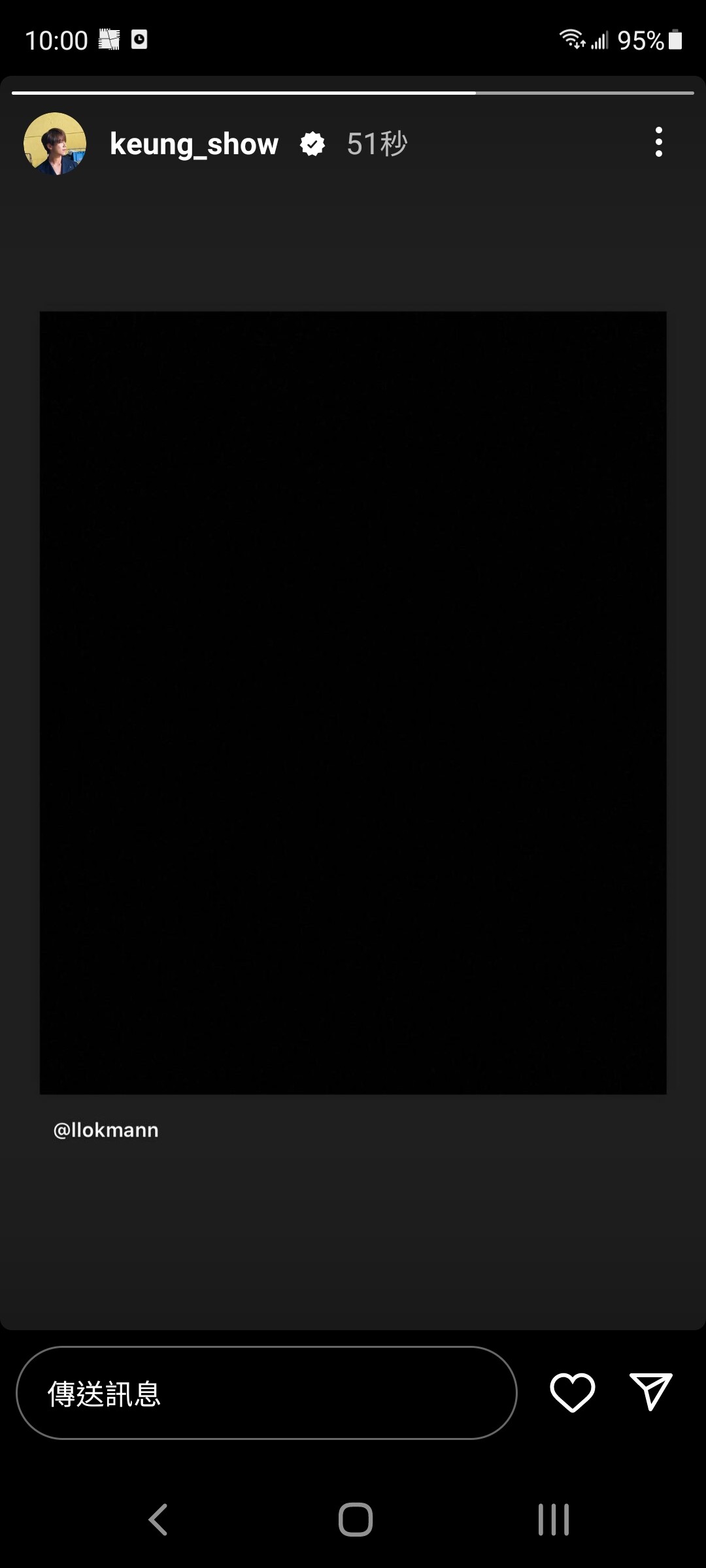Open the shared black post in story
The width and height of the screenshot is (706, 1568).
point(353,702)
